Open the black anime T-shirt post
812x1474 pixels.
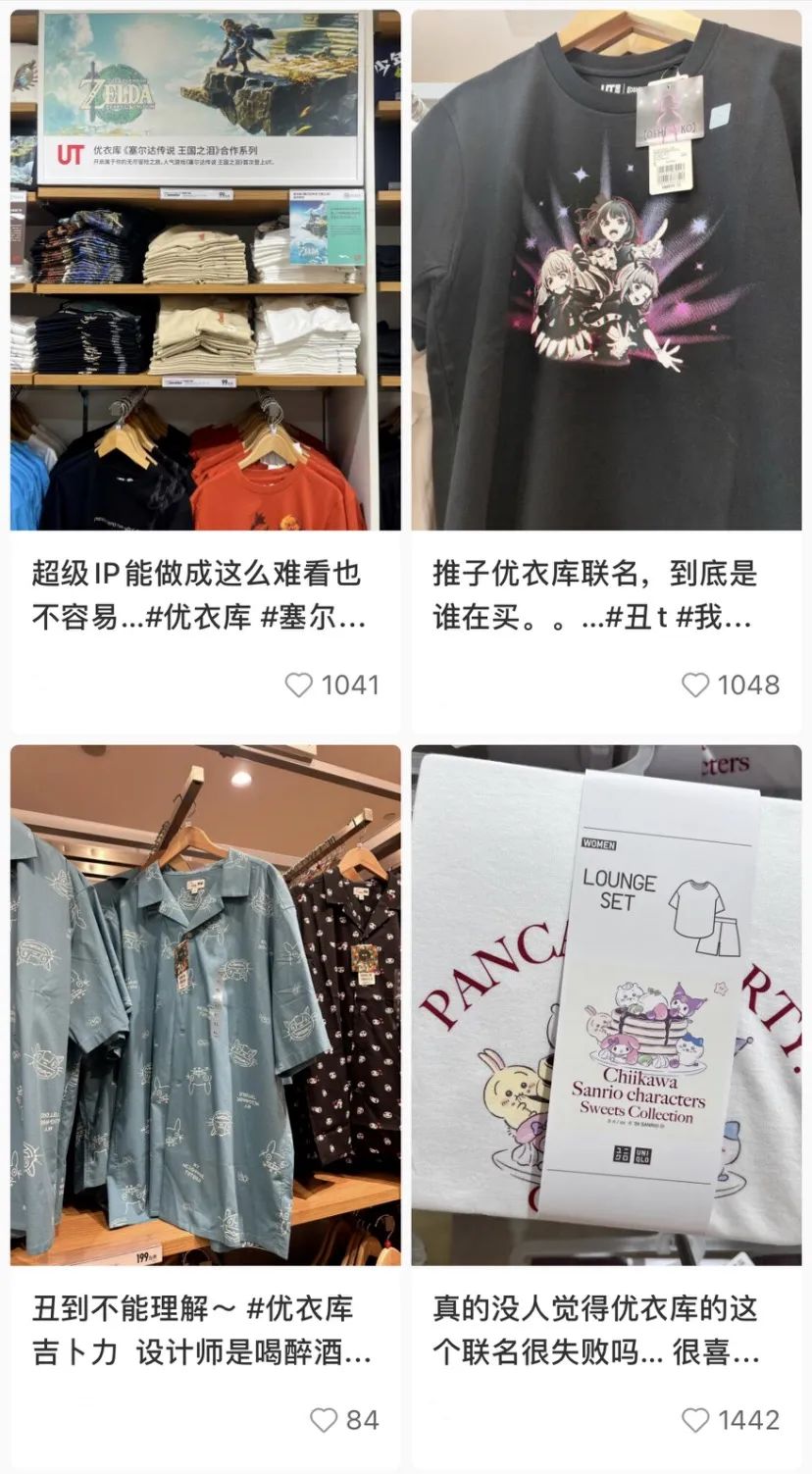(x=606, y=271)
